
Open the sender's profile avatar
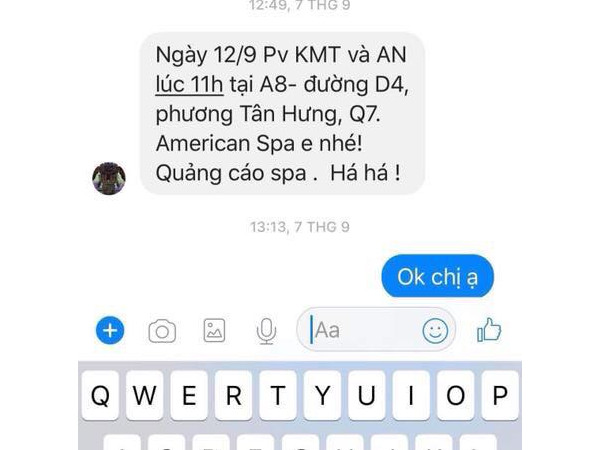click(109, 178)
